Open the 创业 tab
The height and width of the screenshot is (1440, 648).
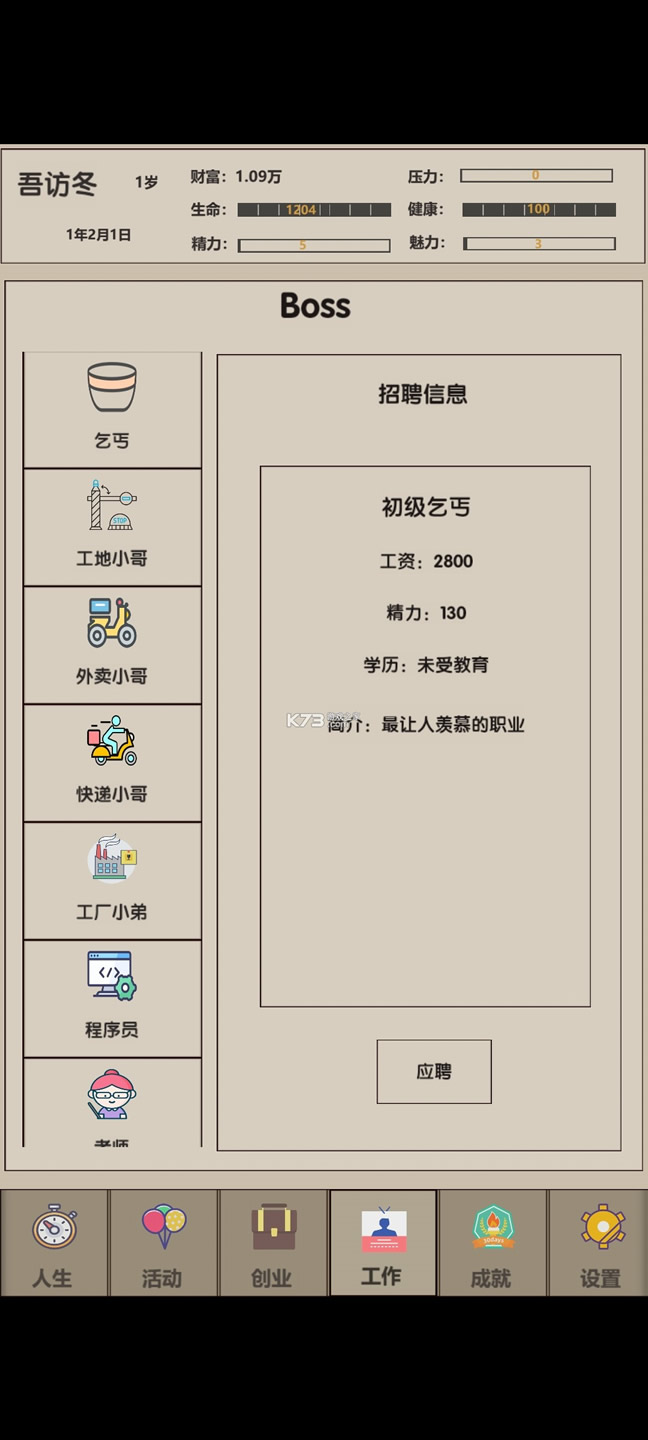pos(272,1244)
